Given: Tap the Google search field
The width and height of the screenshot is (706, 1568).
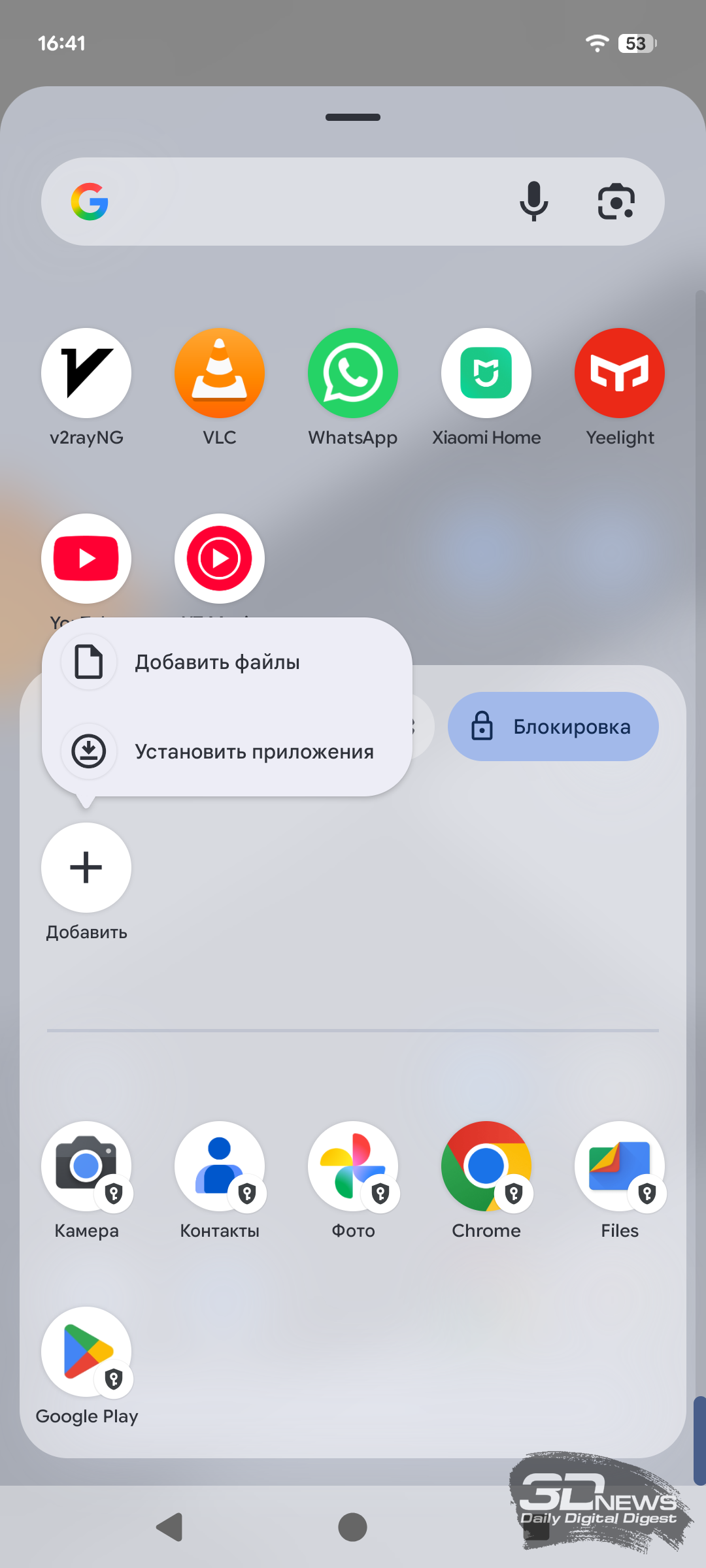Looking at the screenshot, I should [x=301, y=201].
